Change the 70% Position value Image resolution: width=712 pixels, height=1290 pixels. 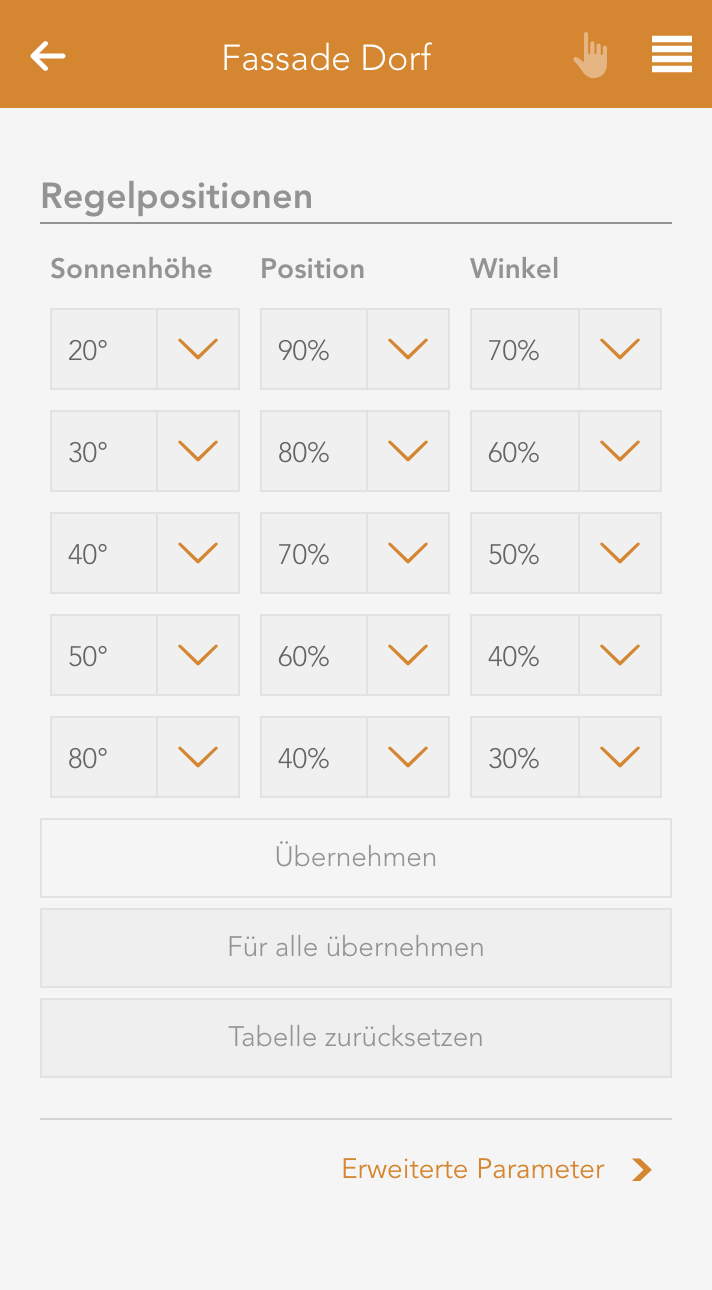[407, 553]
